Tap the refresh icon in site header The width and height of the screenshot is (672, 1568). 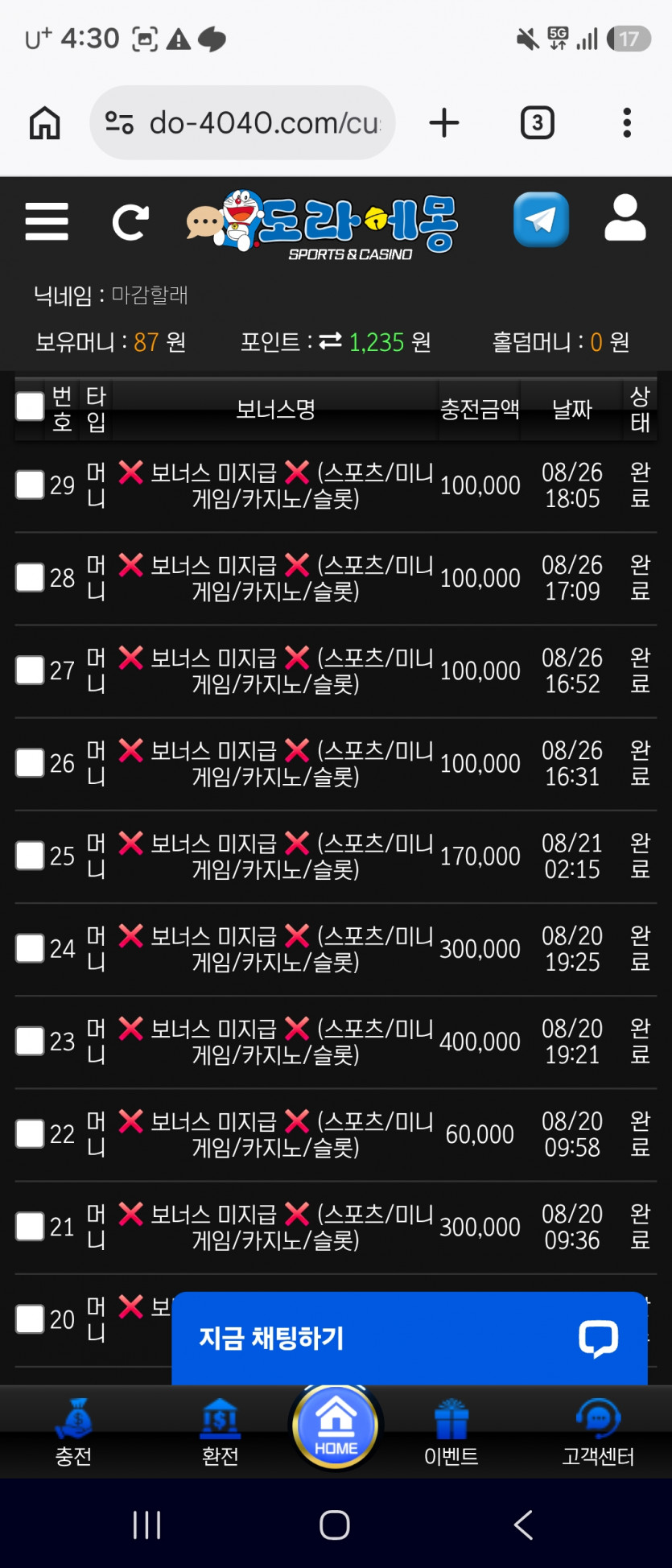130,223
